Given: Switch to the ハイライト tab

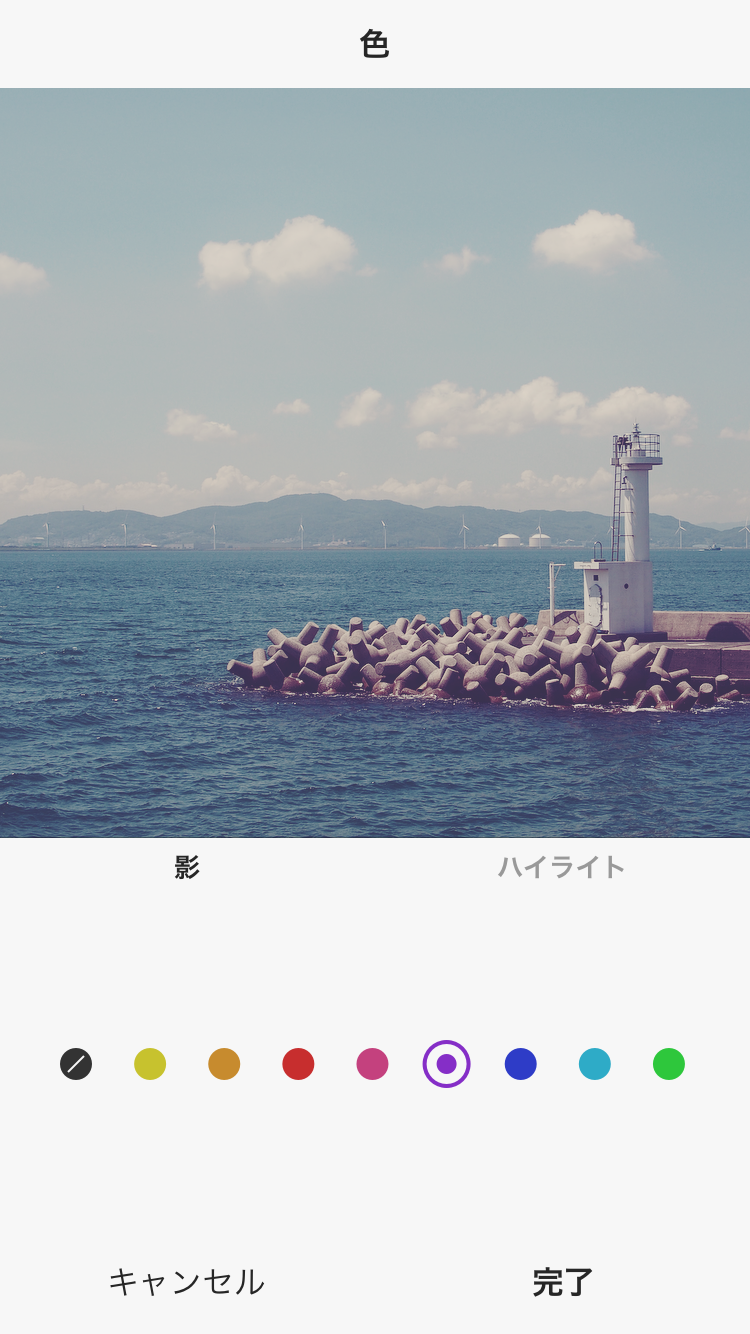Looking at the screenshot, I should point(561,867).
